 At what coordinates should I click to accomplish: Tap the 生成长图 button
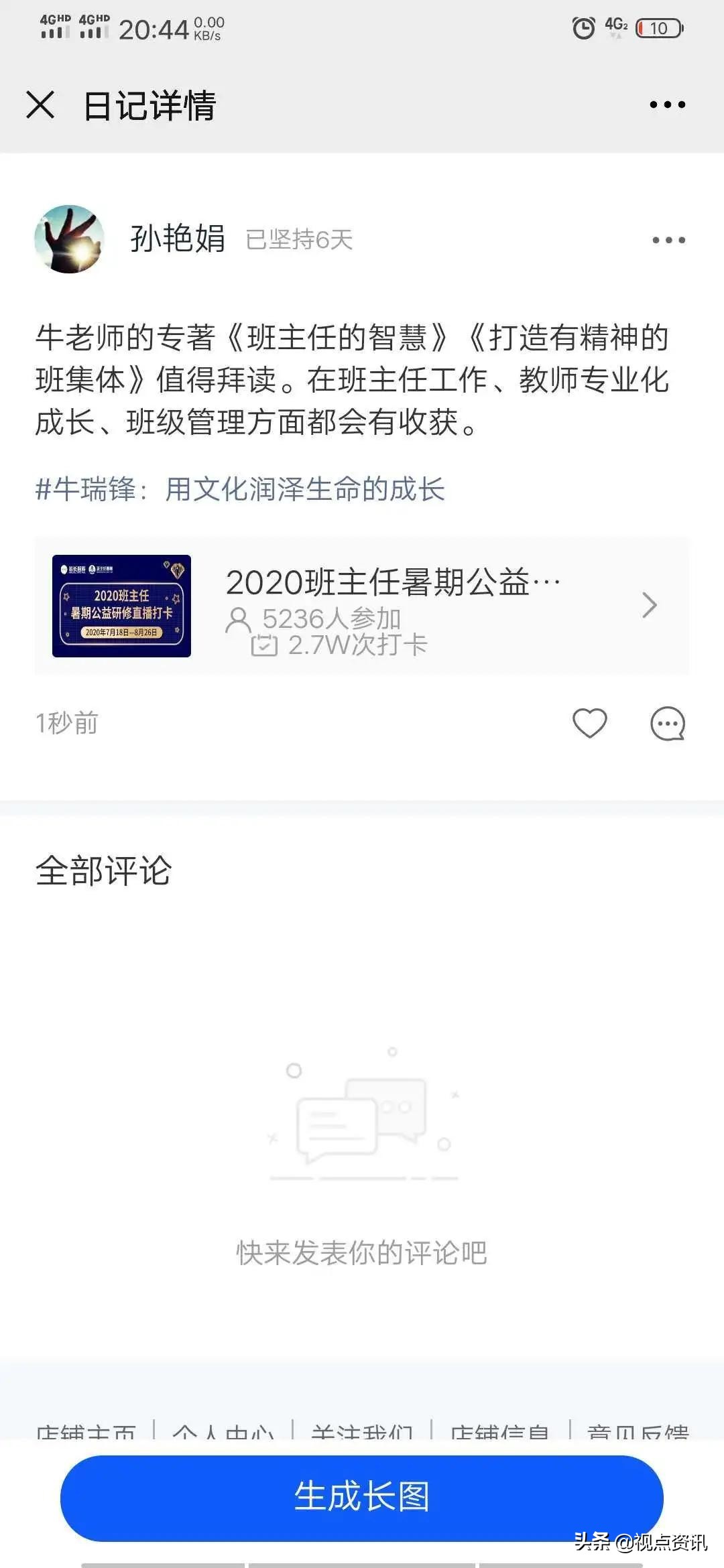[362, 1494]
